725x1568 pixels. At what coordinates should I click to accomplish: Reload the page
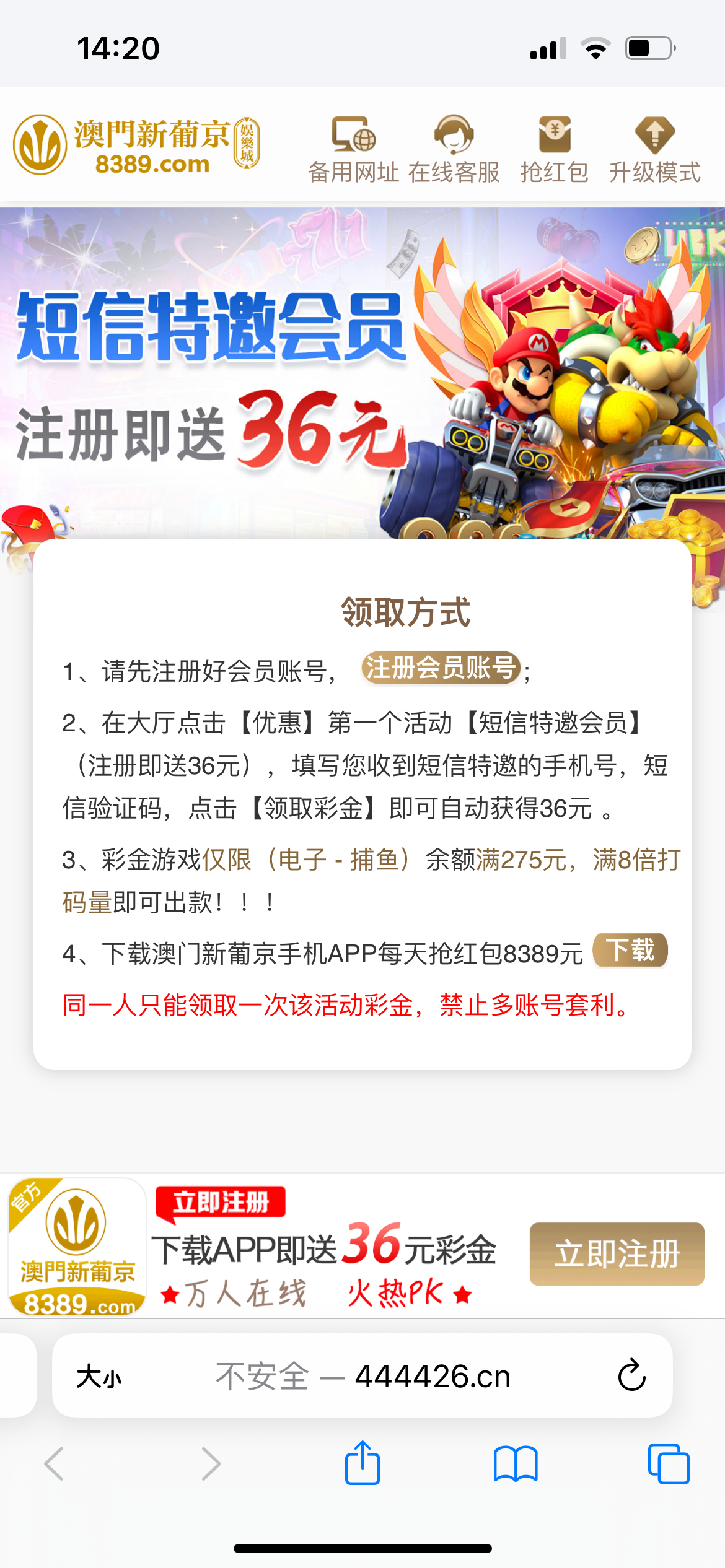coord(631,1376)
